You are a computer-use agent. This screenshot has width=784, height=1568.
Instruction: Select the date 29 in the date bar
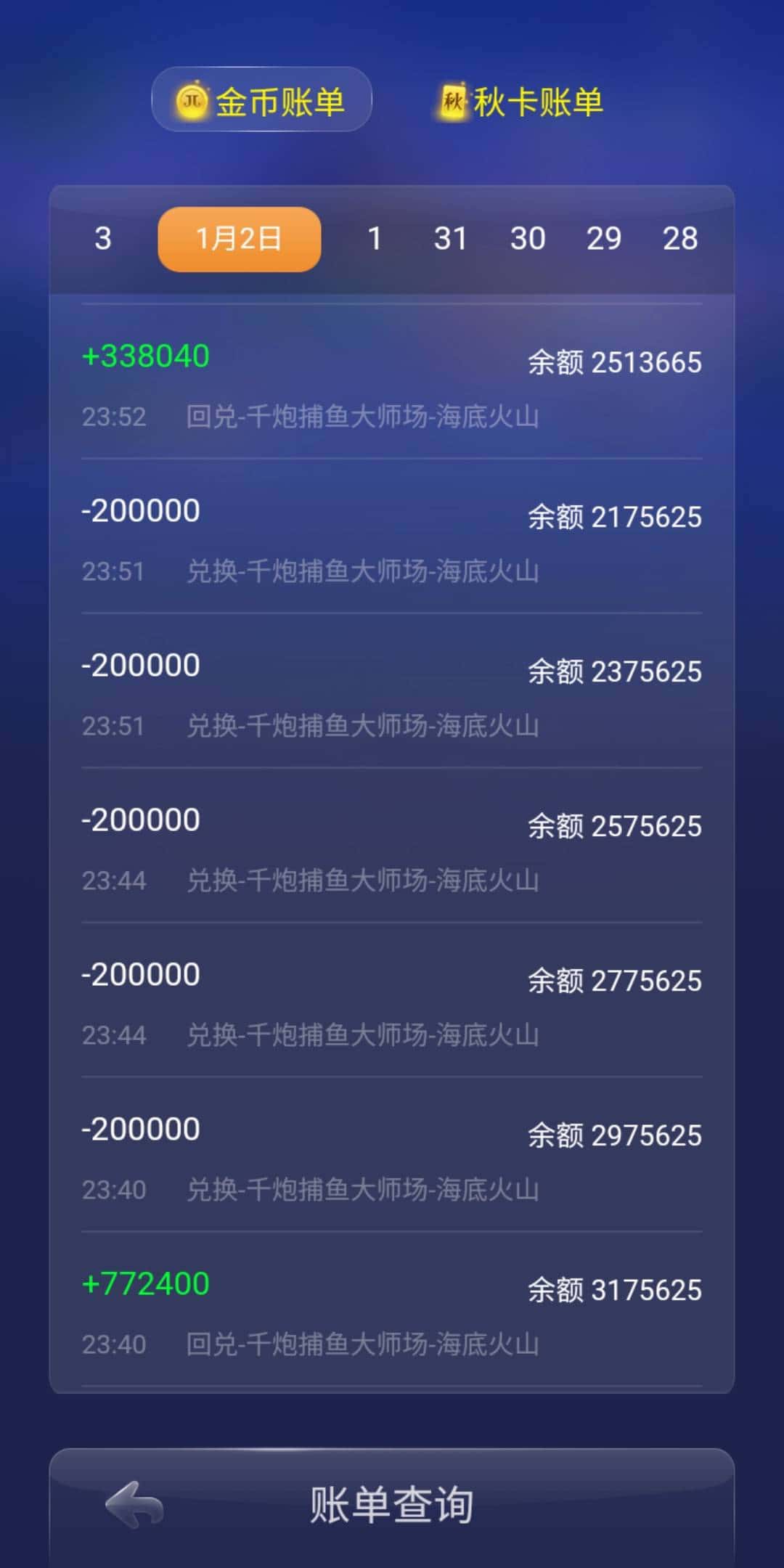click(x=604, y=238)
